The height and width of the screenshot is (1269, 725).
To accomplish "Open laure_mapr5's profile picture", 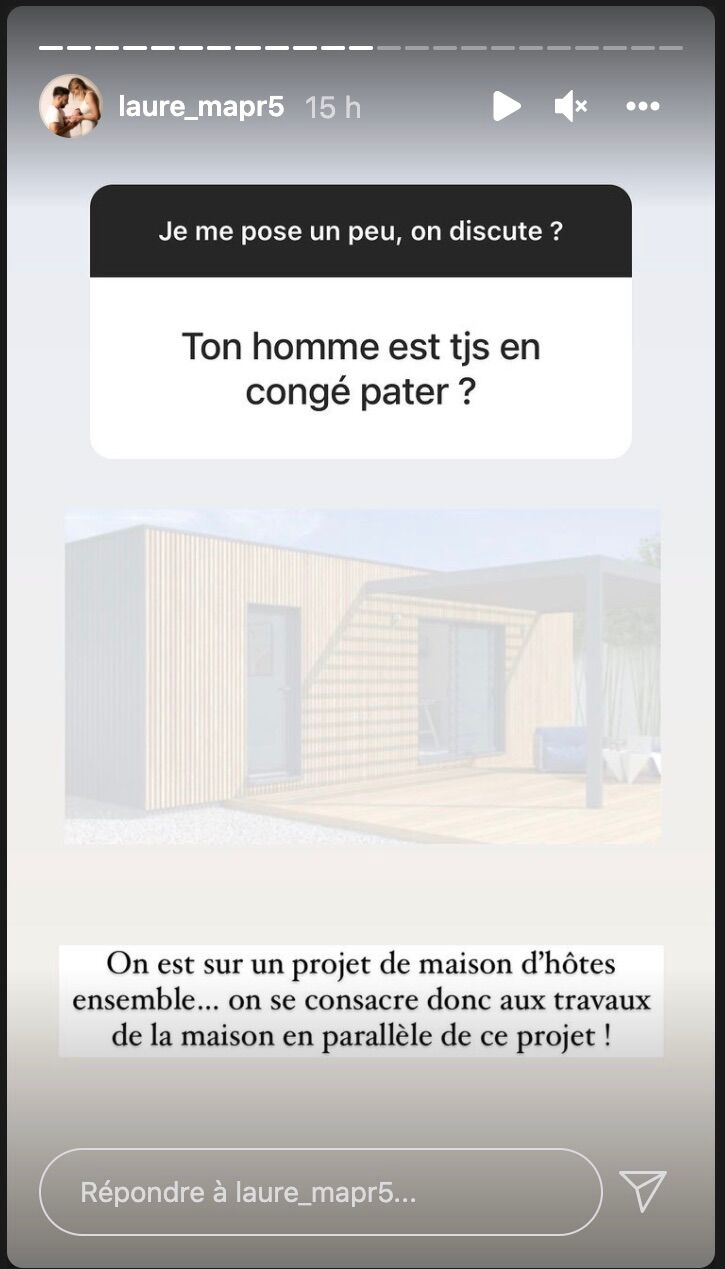I will click(70, 106).
